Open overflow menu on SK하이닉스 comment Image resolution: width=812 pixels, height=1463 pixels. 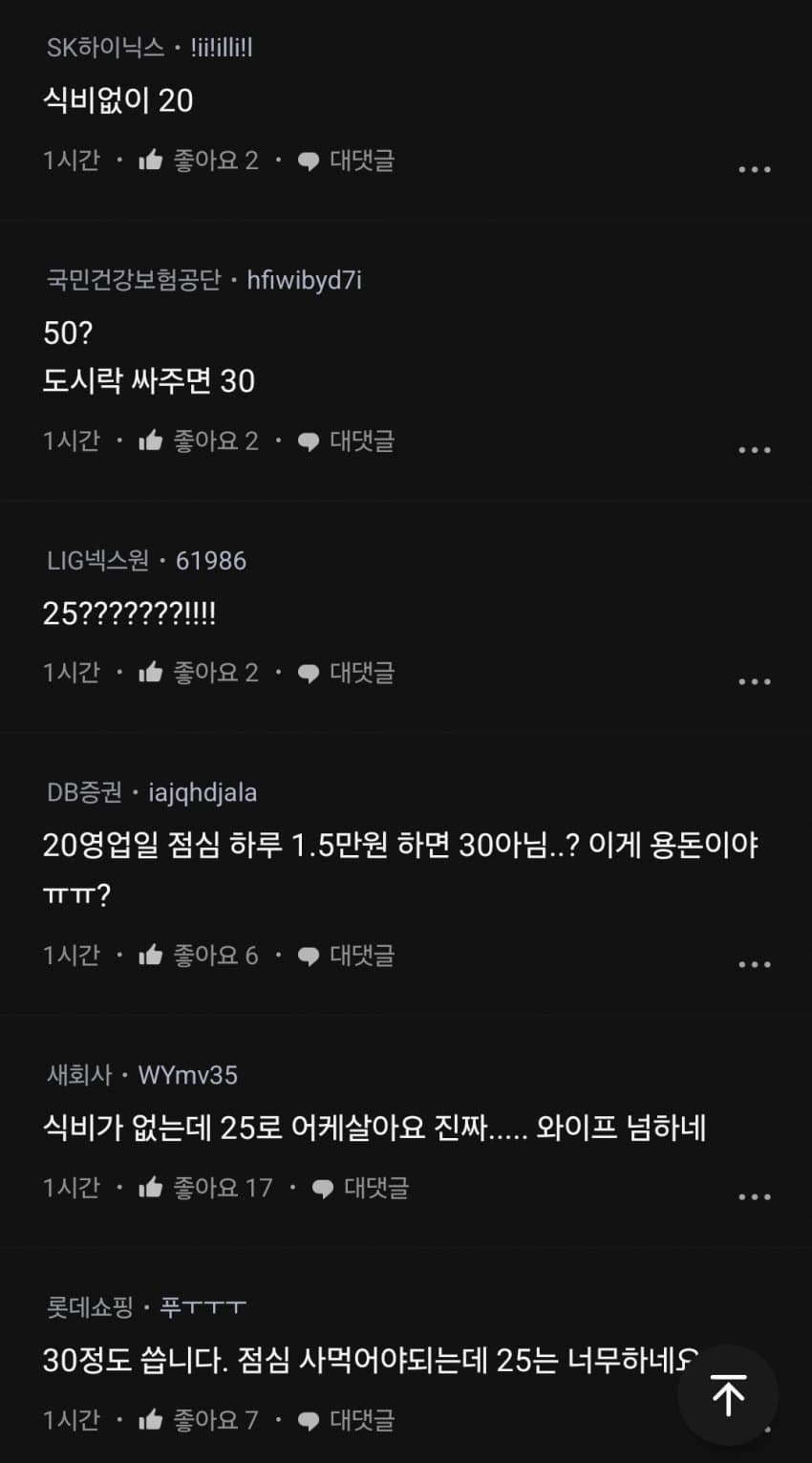coord(754,169)
